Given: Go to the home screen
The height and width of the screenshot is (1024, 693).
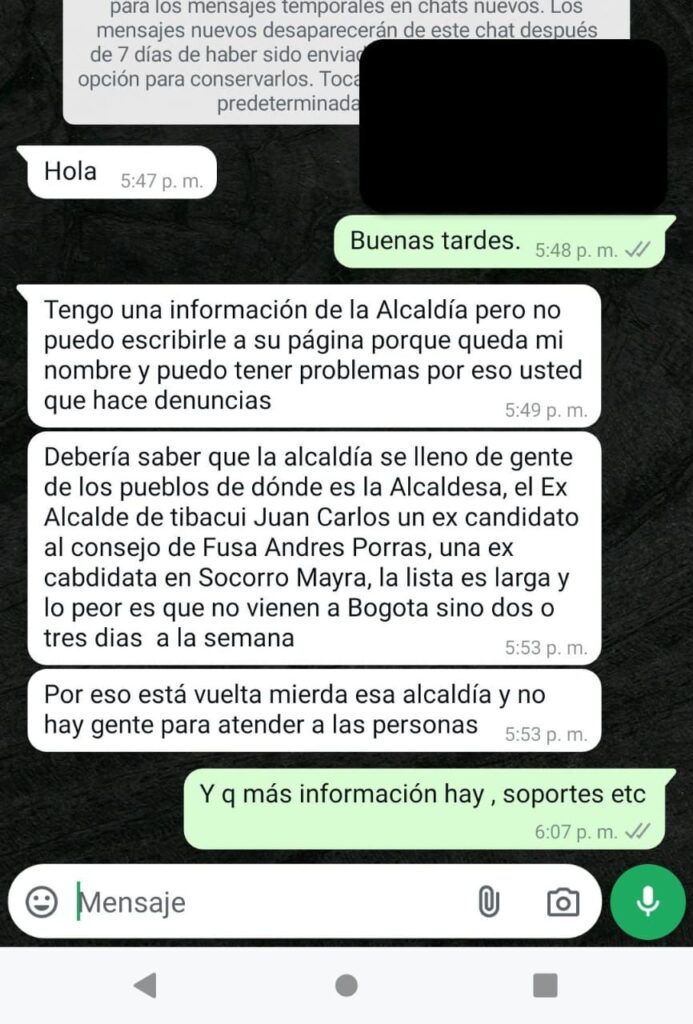Looking at the screenshot, I should [x=346, y=985].
